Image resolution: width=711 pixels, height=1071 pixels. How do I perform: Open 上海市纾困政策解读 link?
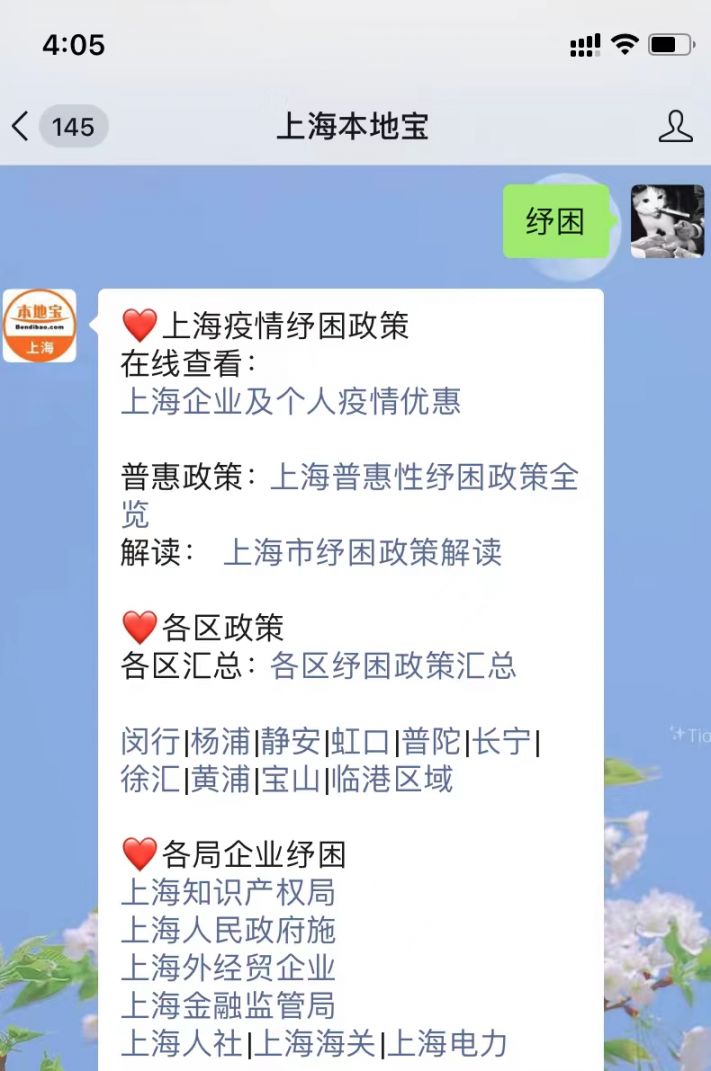tap(362, 552)
